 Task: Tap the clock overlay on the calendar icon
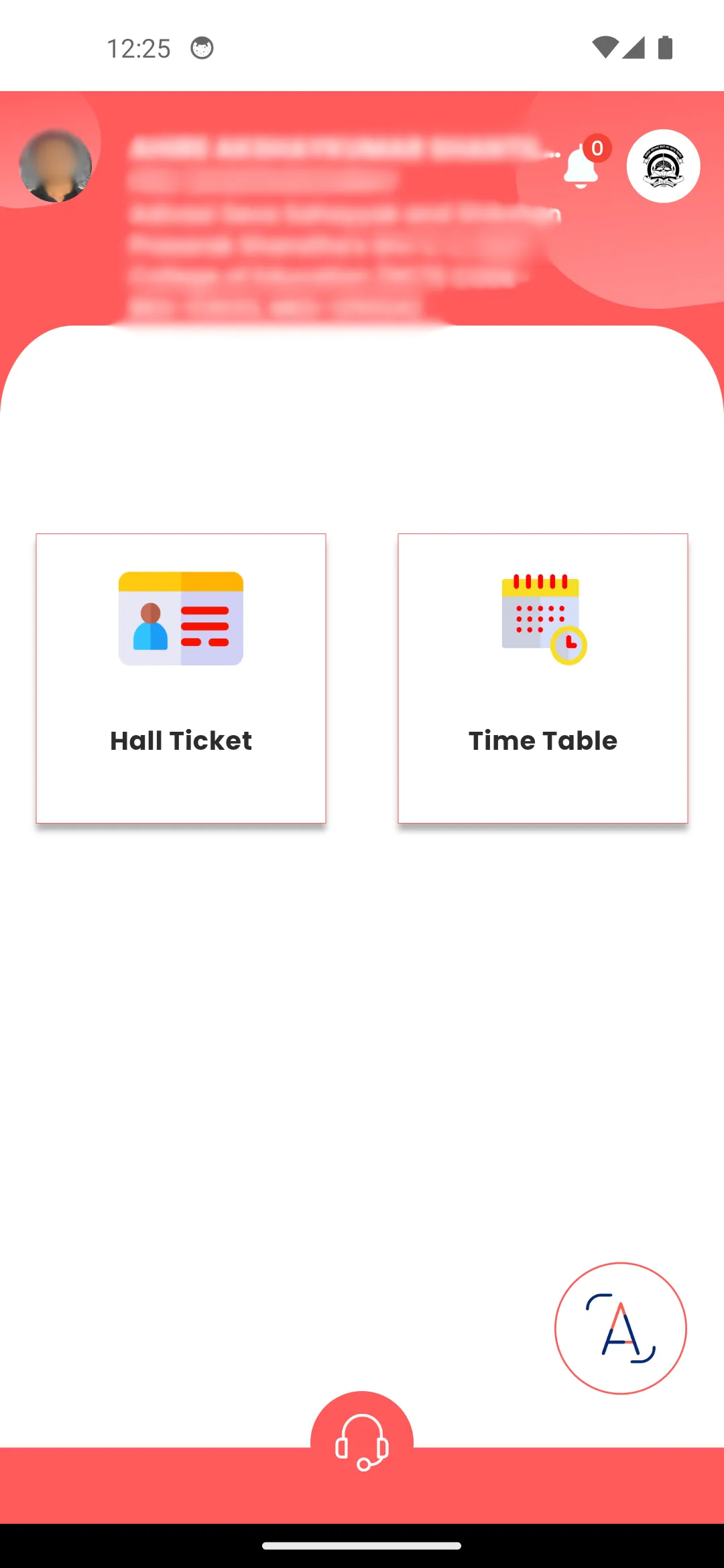click(566, 644)
